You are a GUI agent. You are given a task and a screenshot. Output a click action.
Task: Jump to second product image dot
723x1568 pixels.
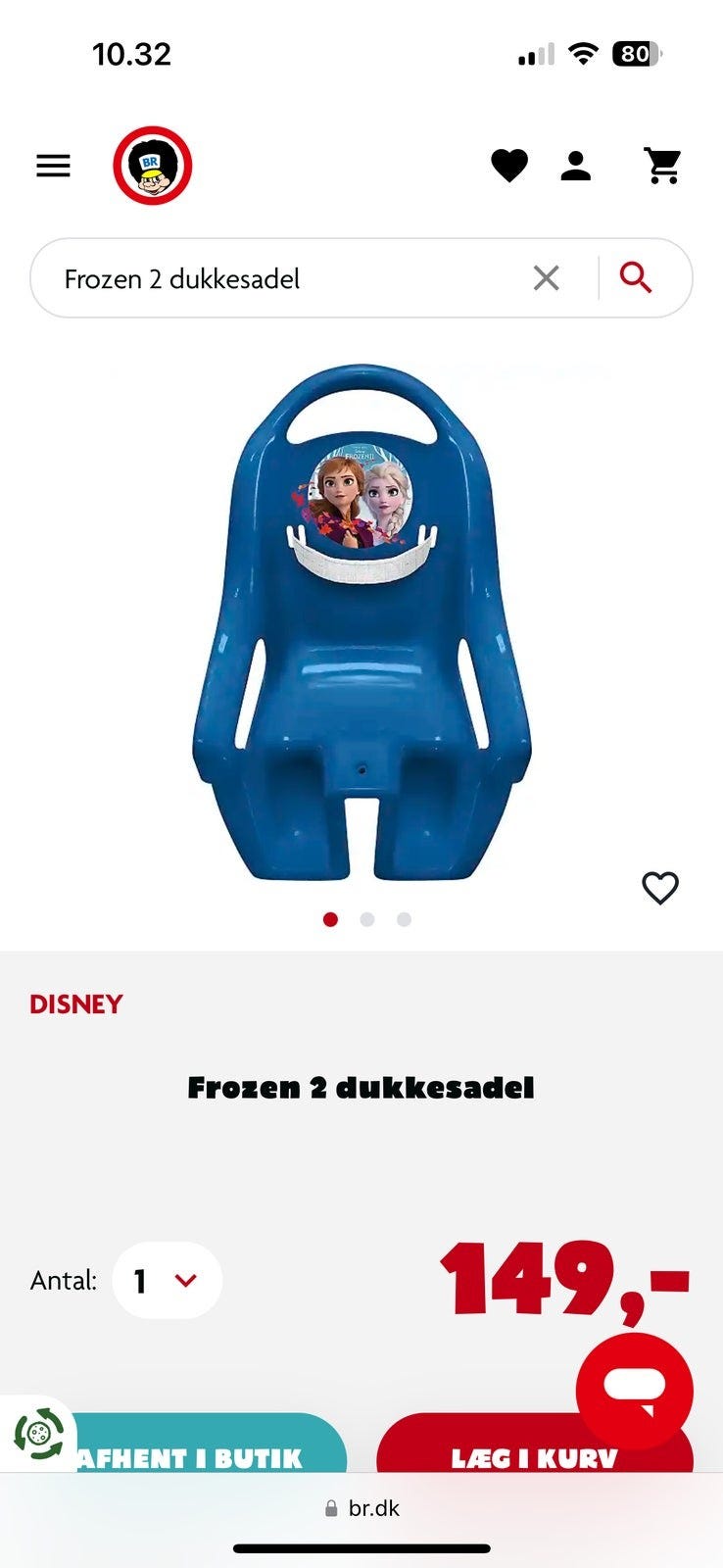tap(367, 919)
